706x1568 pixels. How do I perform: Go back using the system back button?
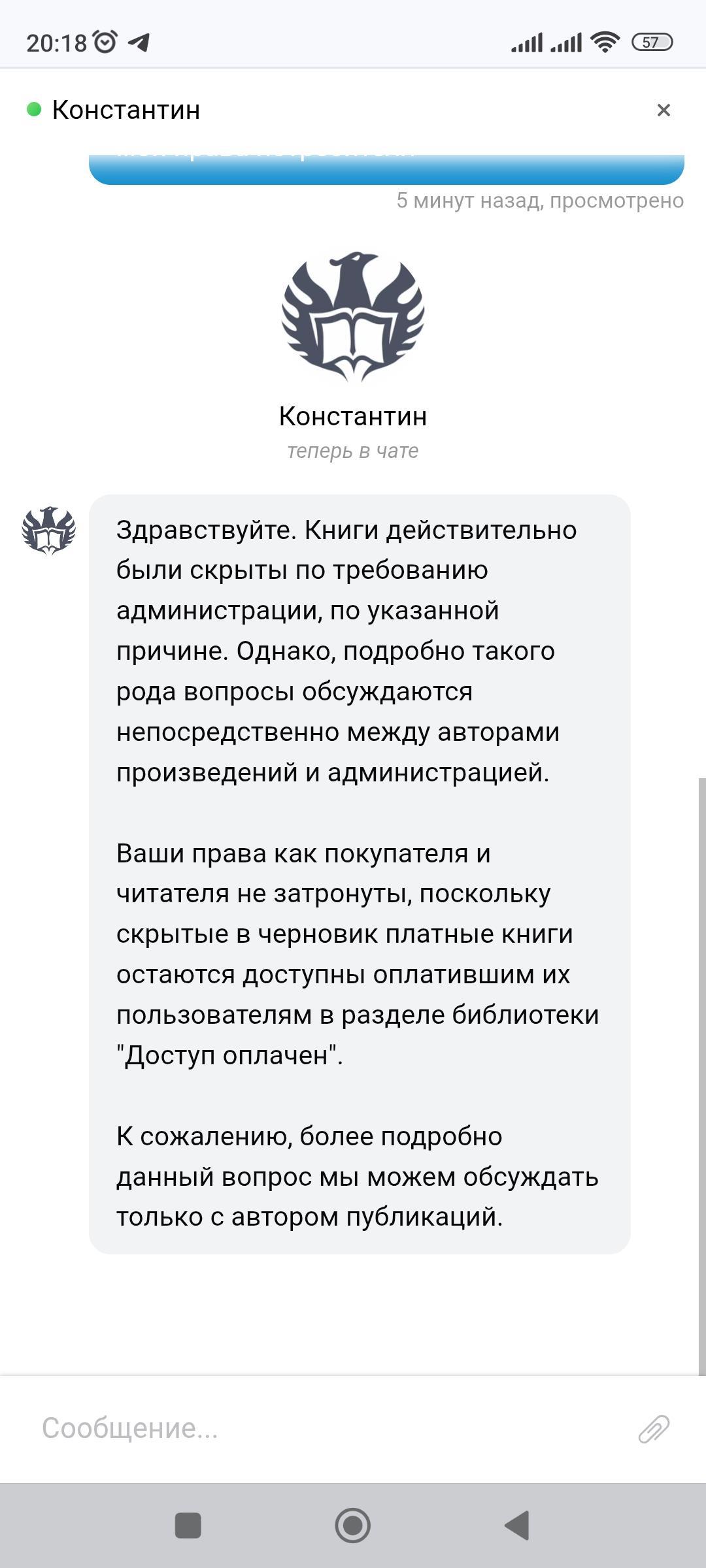coord(517,1526)
